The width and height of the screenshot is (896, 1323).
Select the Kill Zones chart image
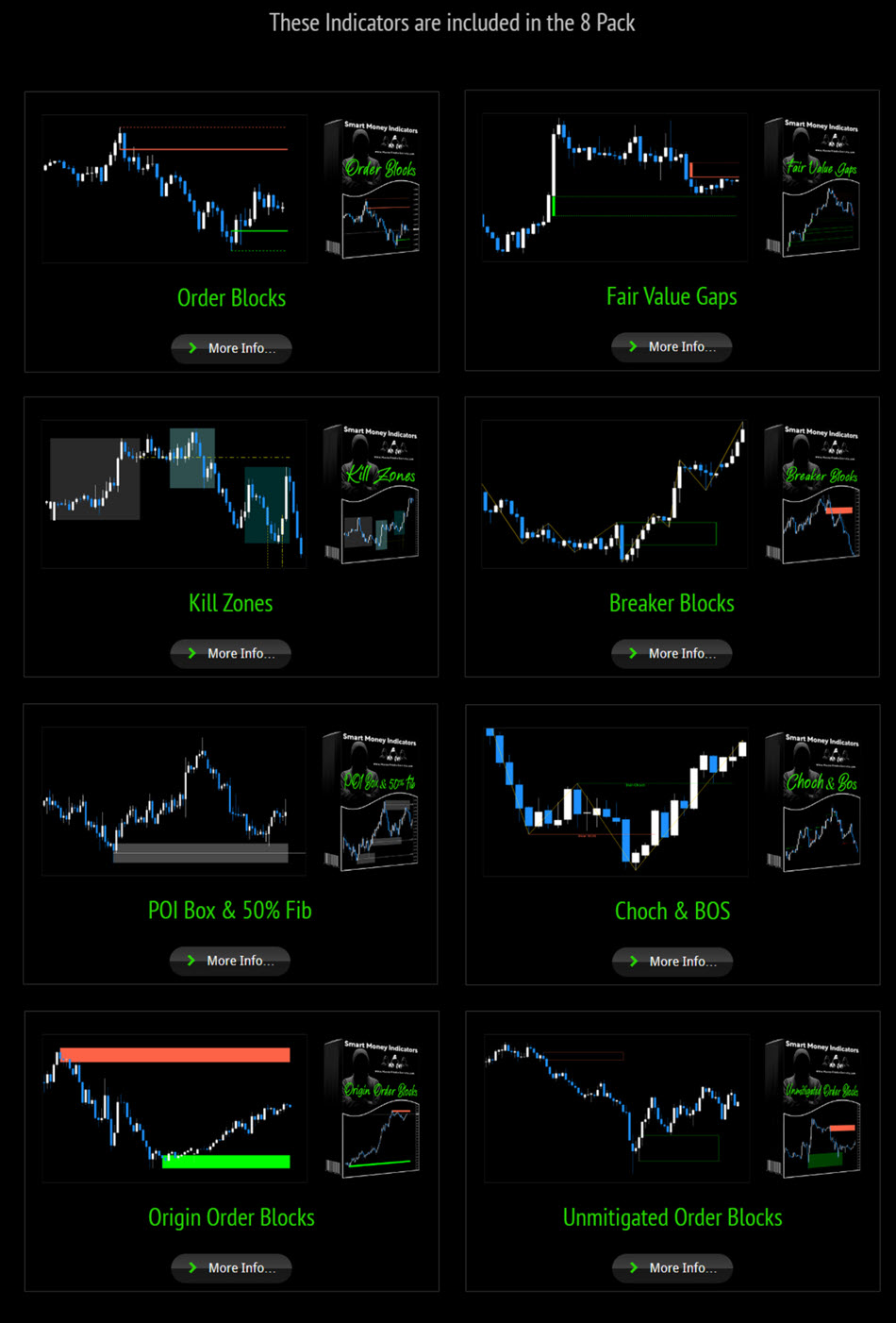coord(174,494)
